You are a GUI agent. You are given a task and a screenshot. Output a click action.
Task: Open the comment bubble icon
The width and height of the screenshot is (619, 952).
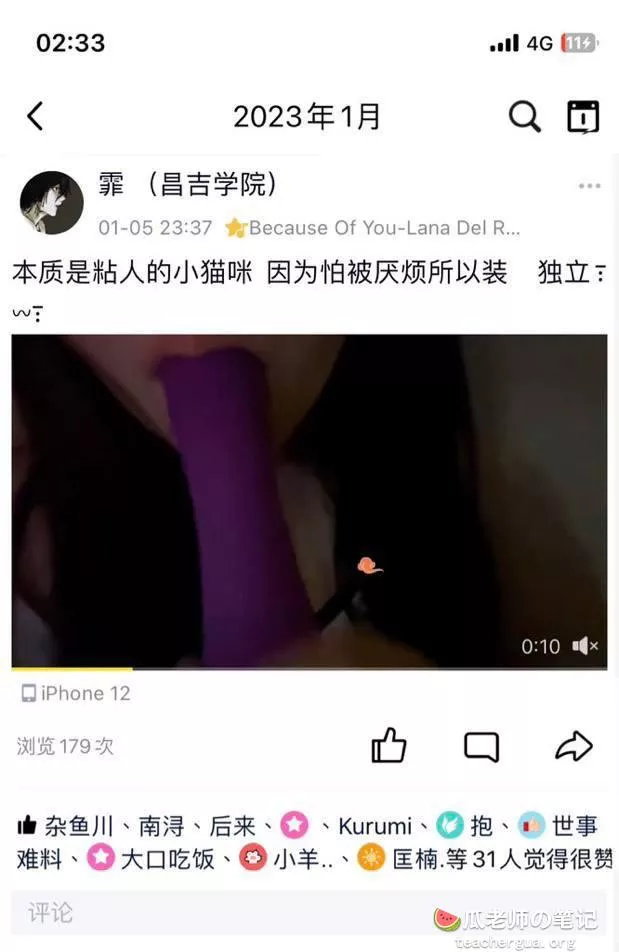tap(481, 746)
